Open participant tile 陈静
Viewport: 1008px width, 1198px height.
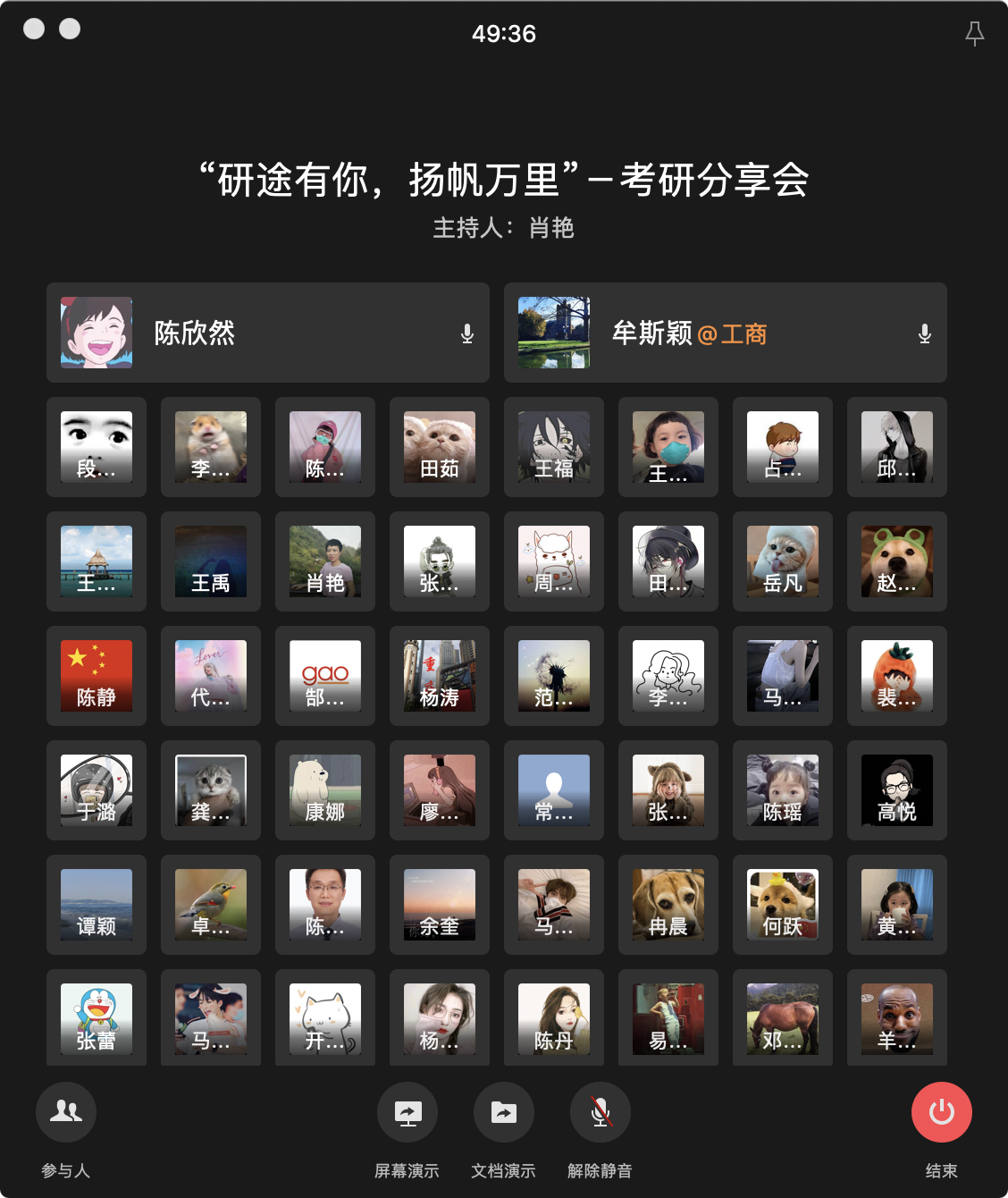click(x=97, y=676)
